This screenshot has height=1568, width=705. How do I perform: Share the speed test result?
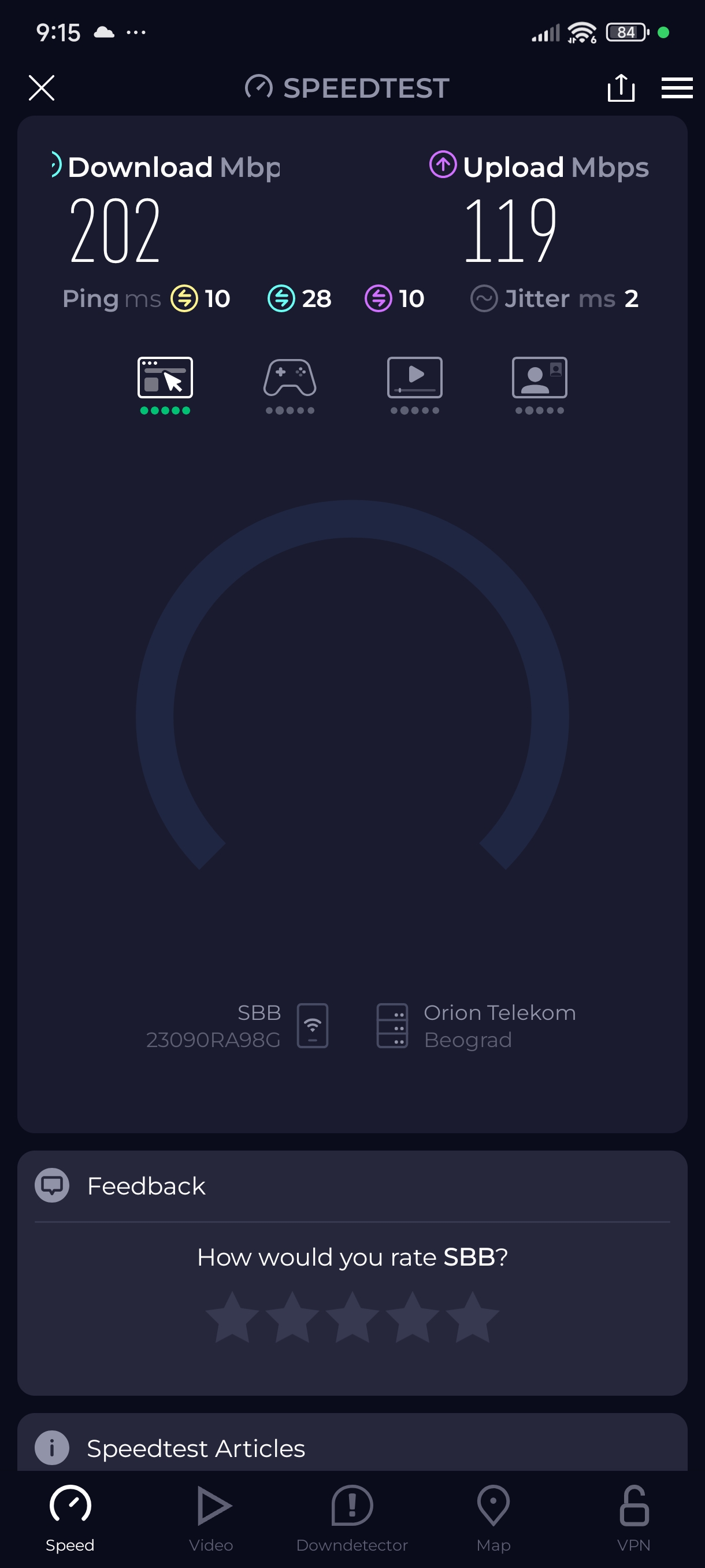(x=621, y=88)
